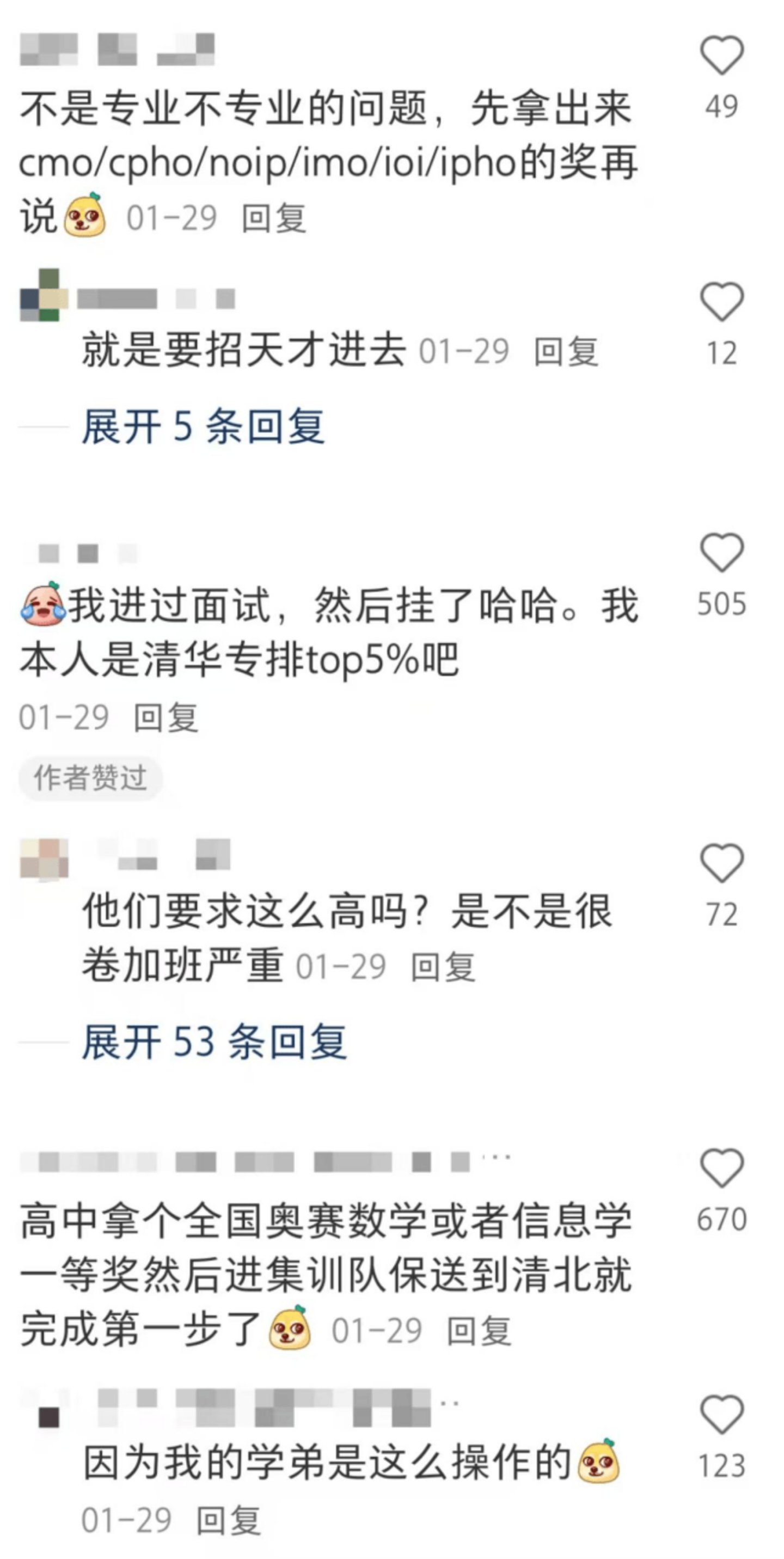
Task: Like the 清华专排top5% comment
Action: (721, 552)
